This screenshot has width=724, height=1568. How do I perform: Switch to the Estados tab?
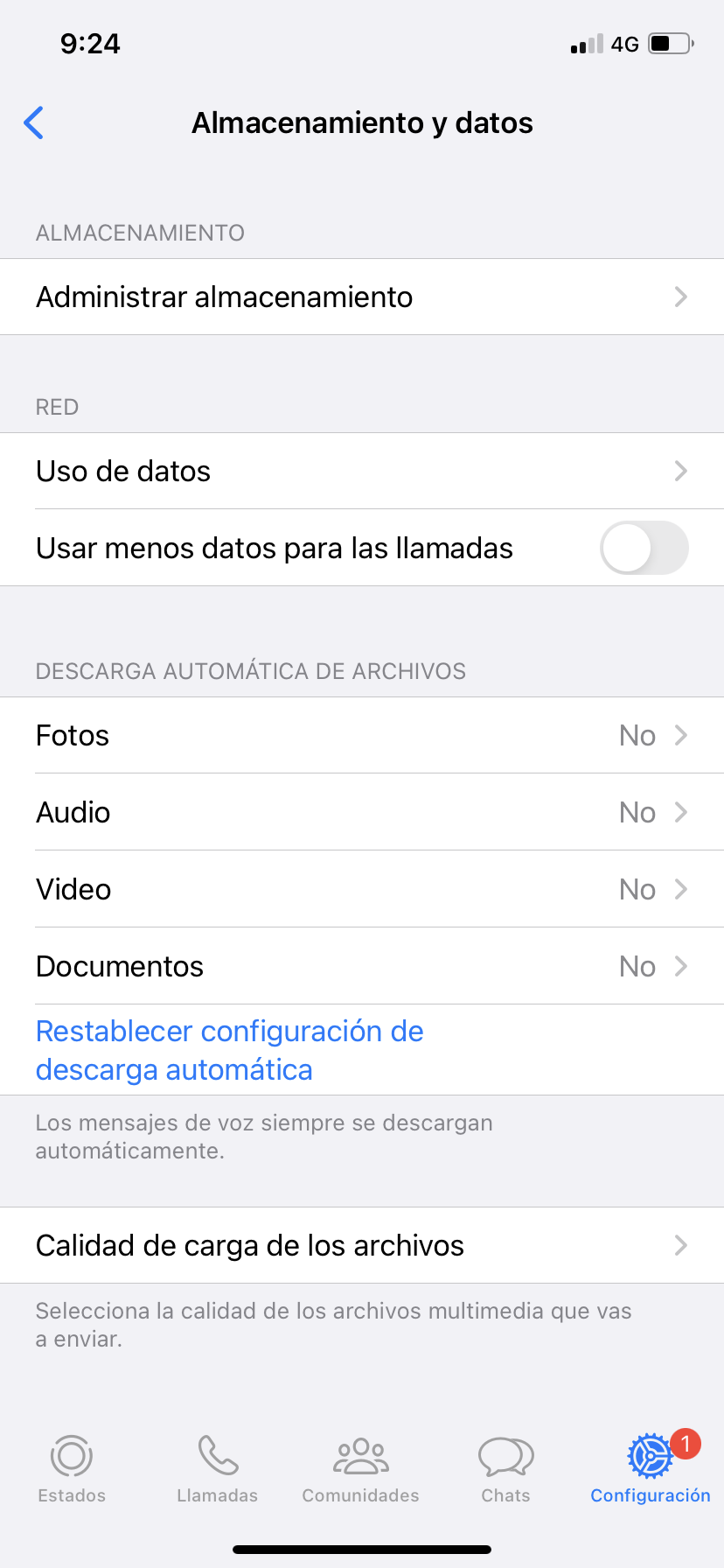pyautogui.click(x=72, y=1468)
